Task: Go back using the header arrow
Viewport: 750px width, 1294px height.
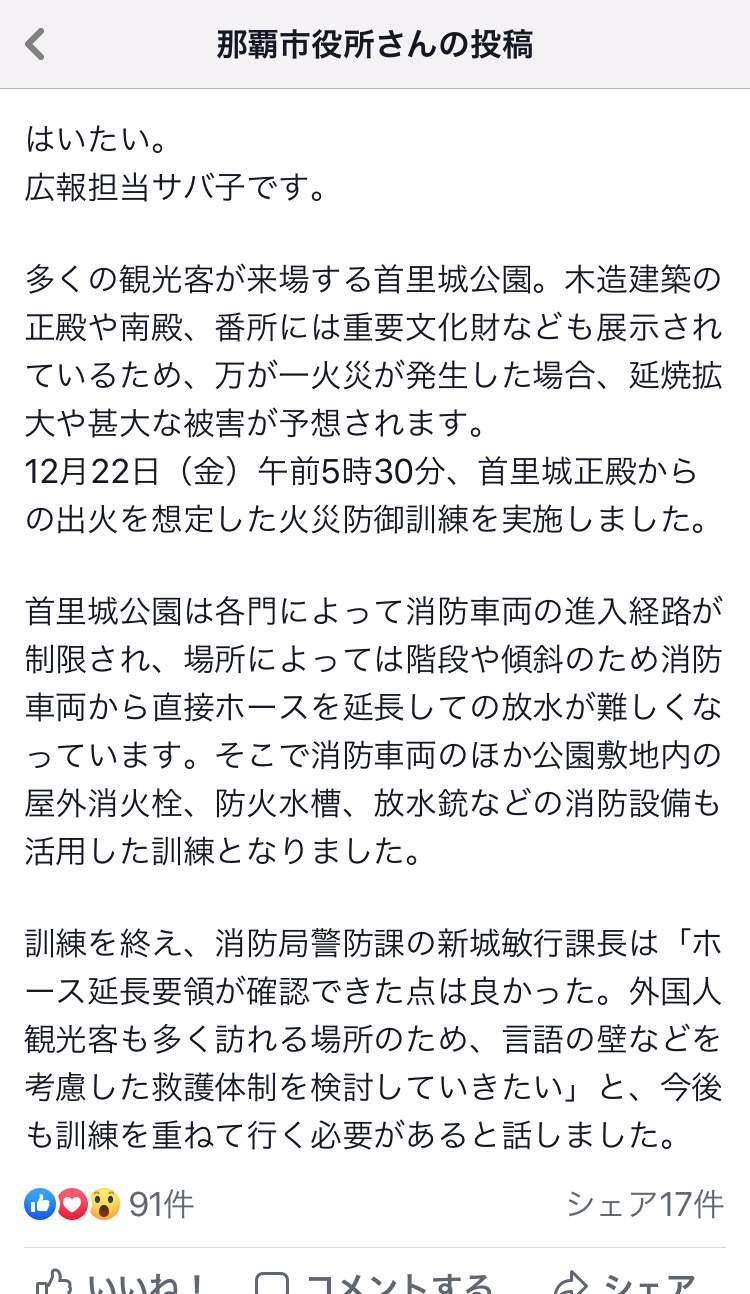Action: click(35, 45)
